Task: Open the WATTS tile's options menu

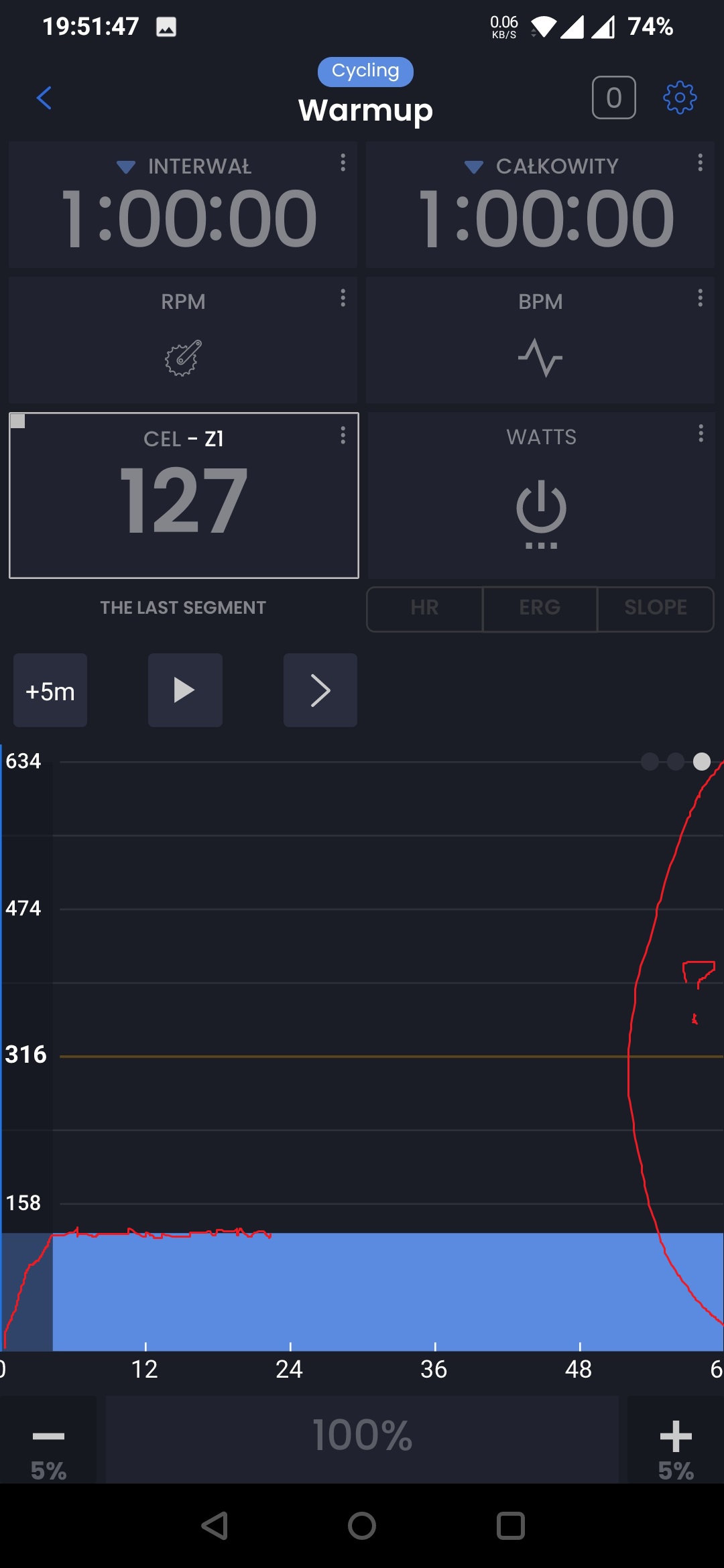Action: (x=701, y=434)
